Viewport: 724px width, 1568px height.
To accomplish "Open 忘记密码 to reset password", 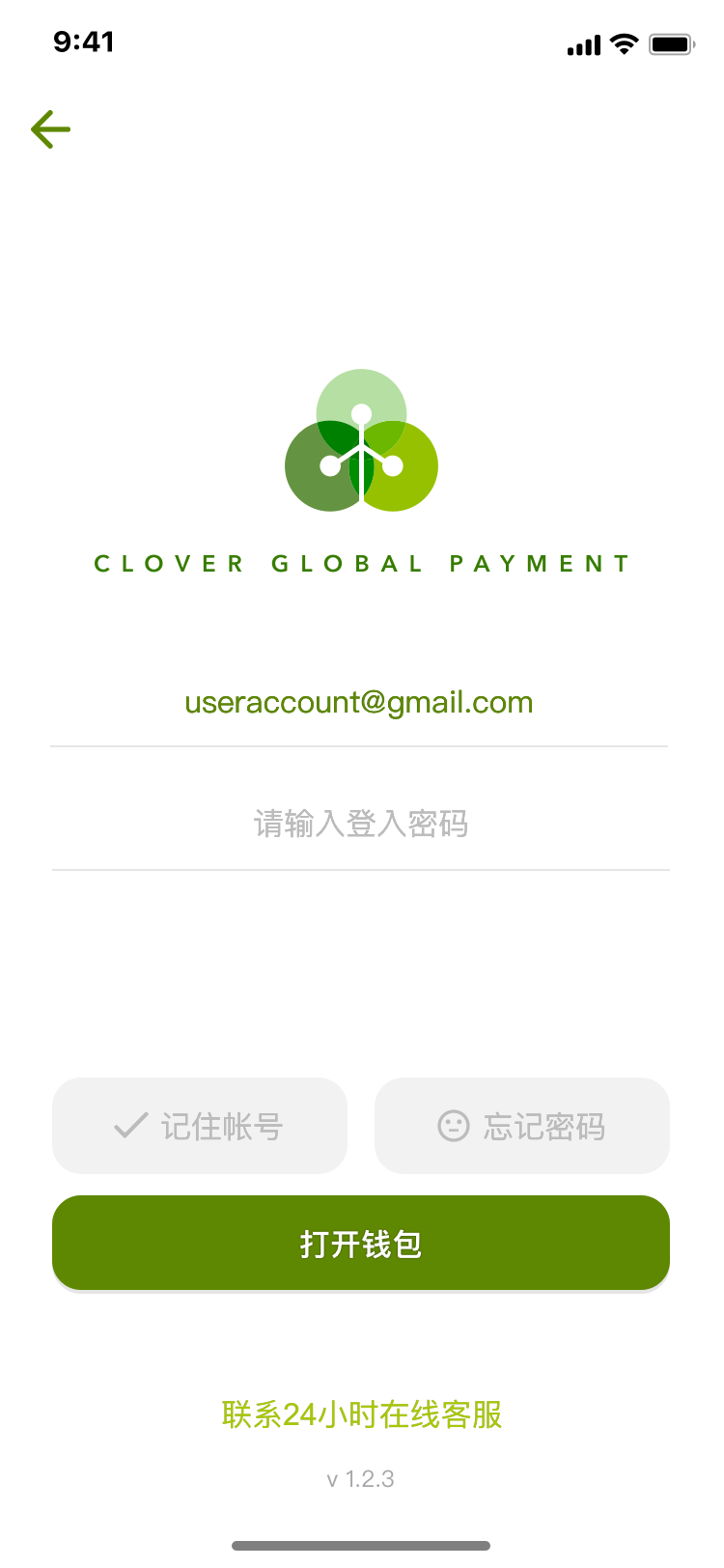I will [522, 1126].
